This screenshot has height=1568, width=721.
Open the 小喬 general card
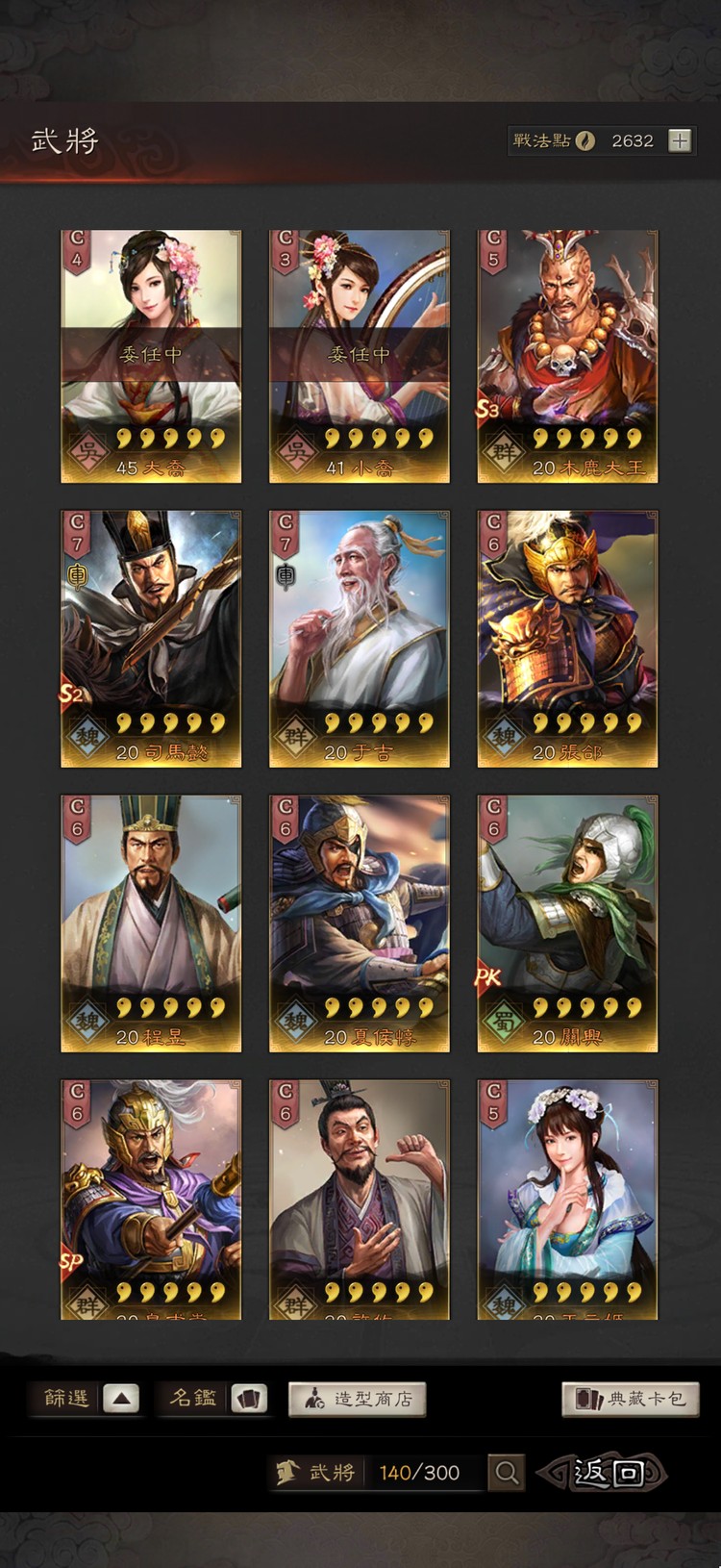tap(360, 356)
